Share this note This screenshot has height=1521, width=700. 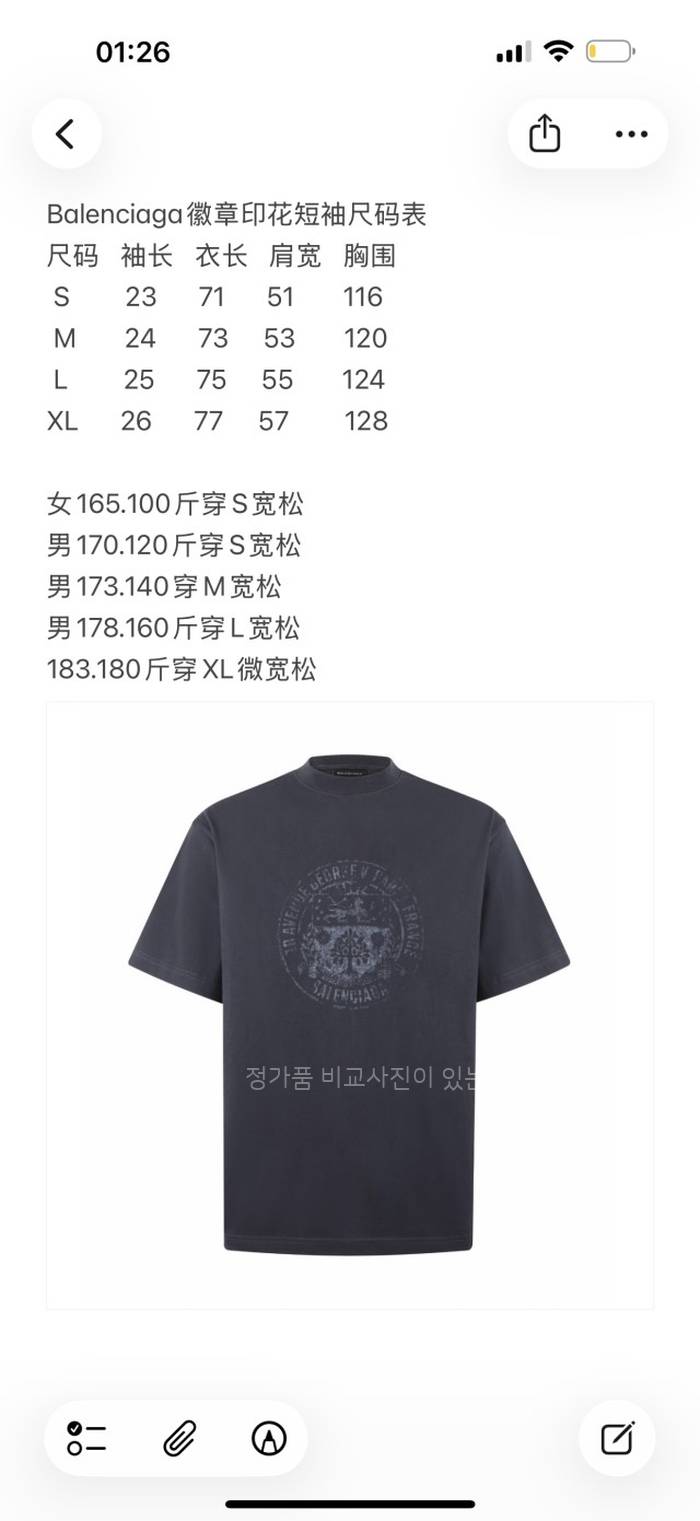click(544, 133)
